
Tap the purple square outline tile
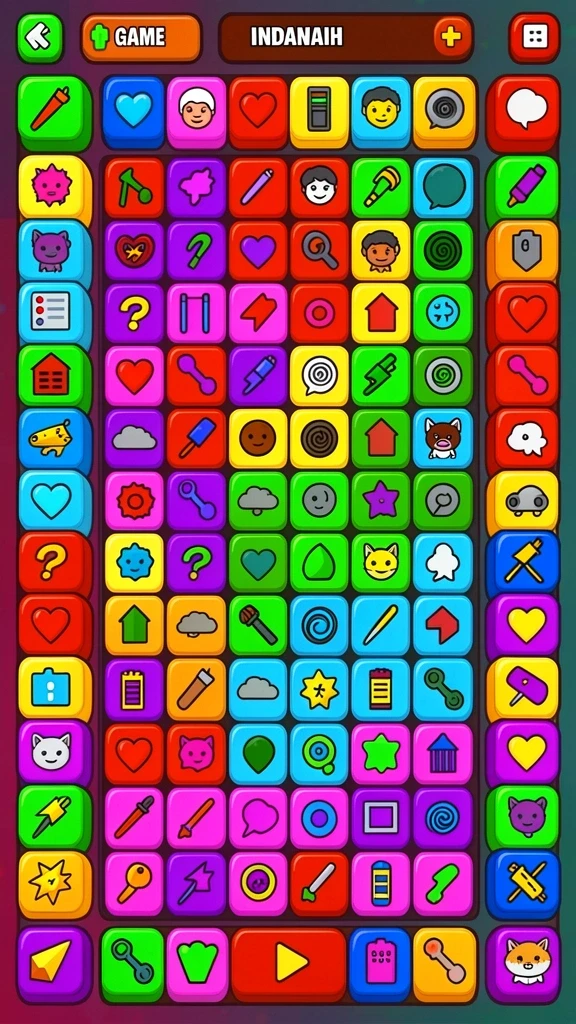coord(381,818)
